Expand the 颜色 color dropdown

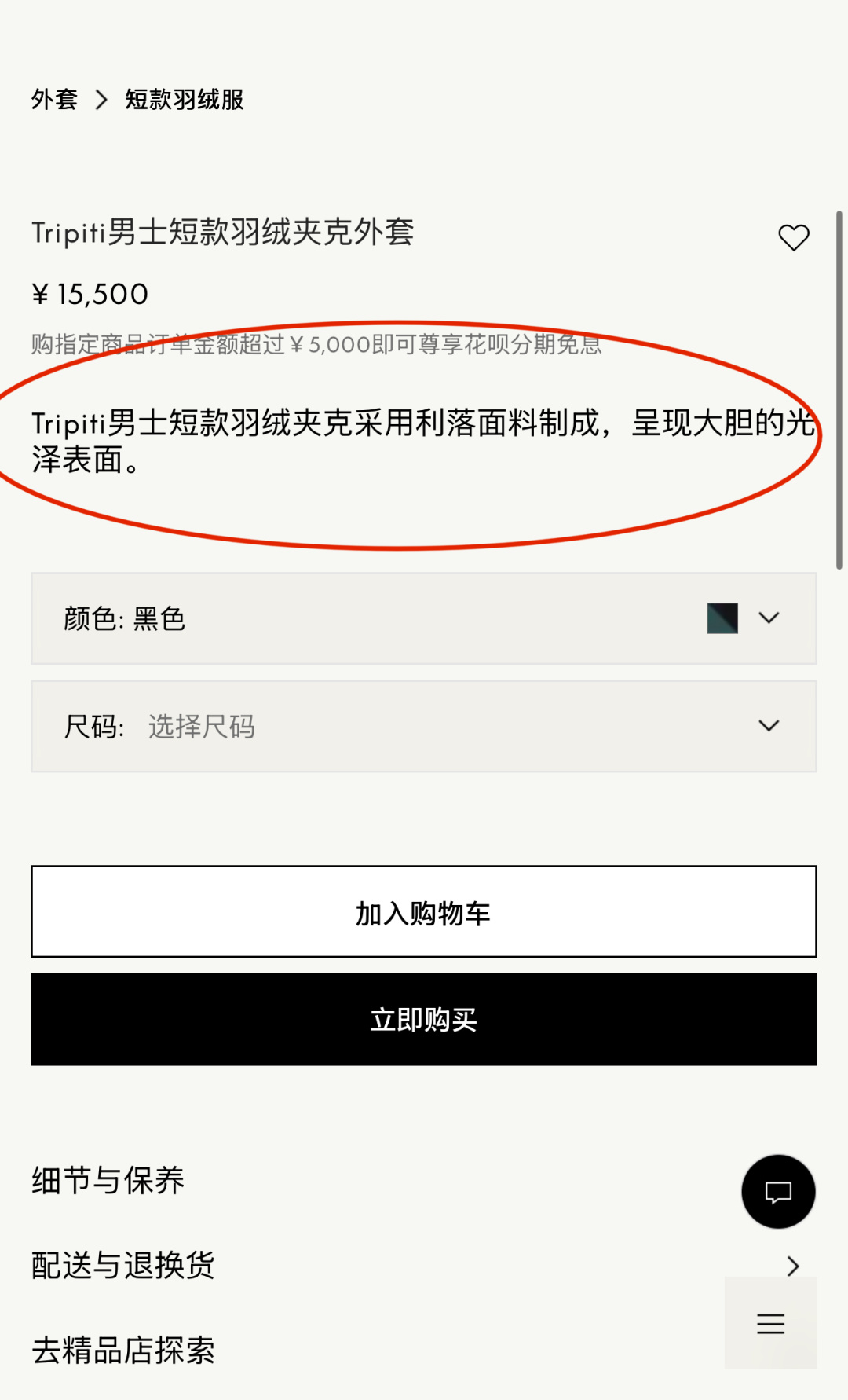click(x=424, y=618)
